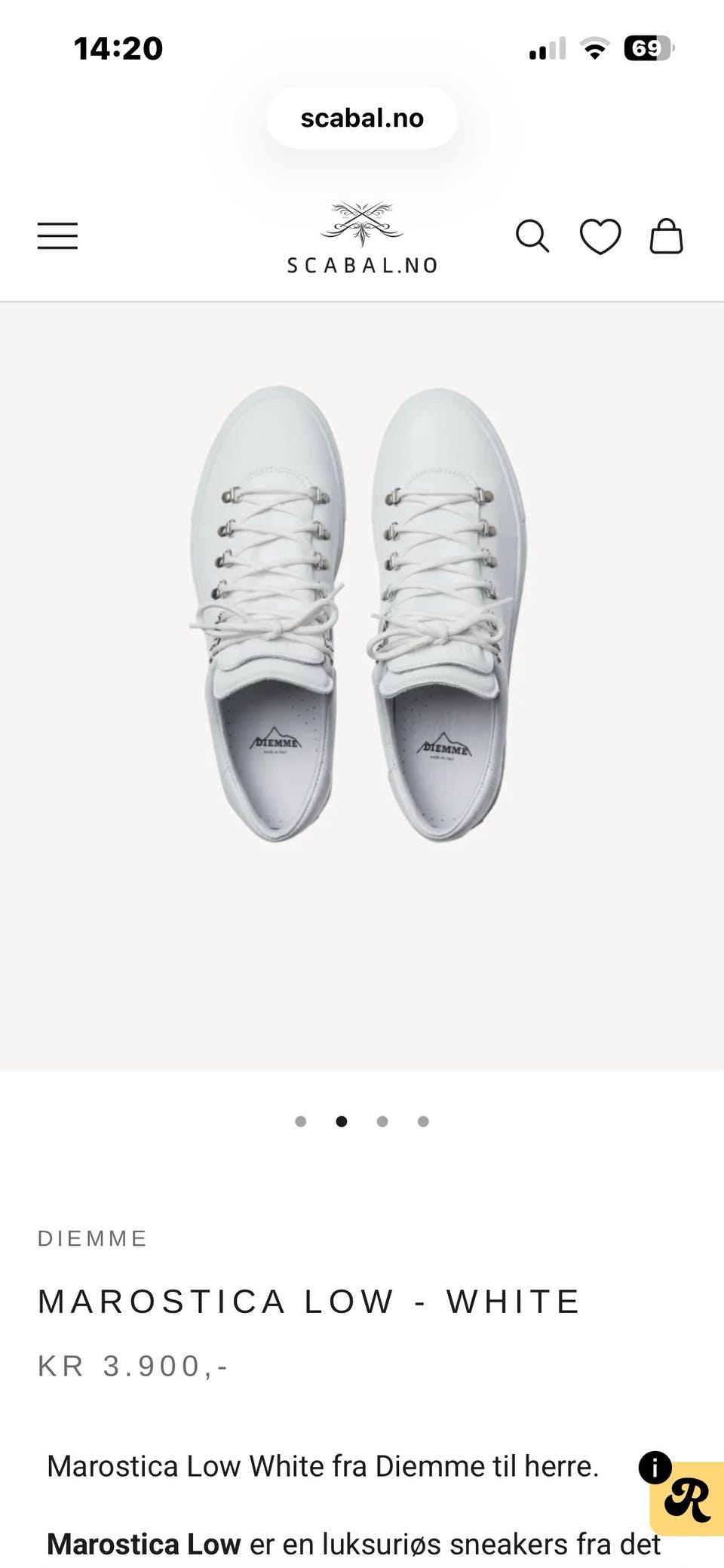
Task: Jump to the fourth product image dot
Action: tap(423, 1121)
